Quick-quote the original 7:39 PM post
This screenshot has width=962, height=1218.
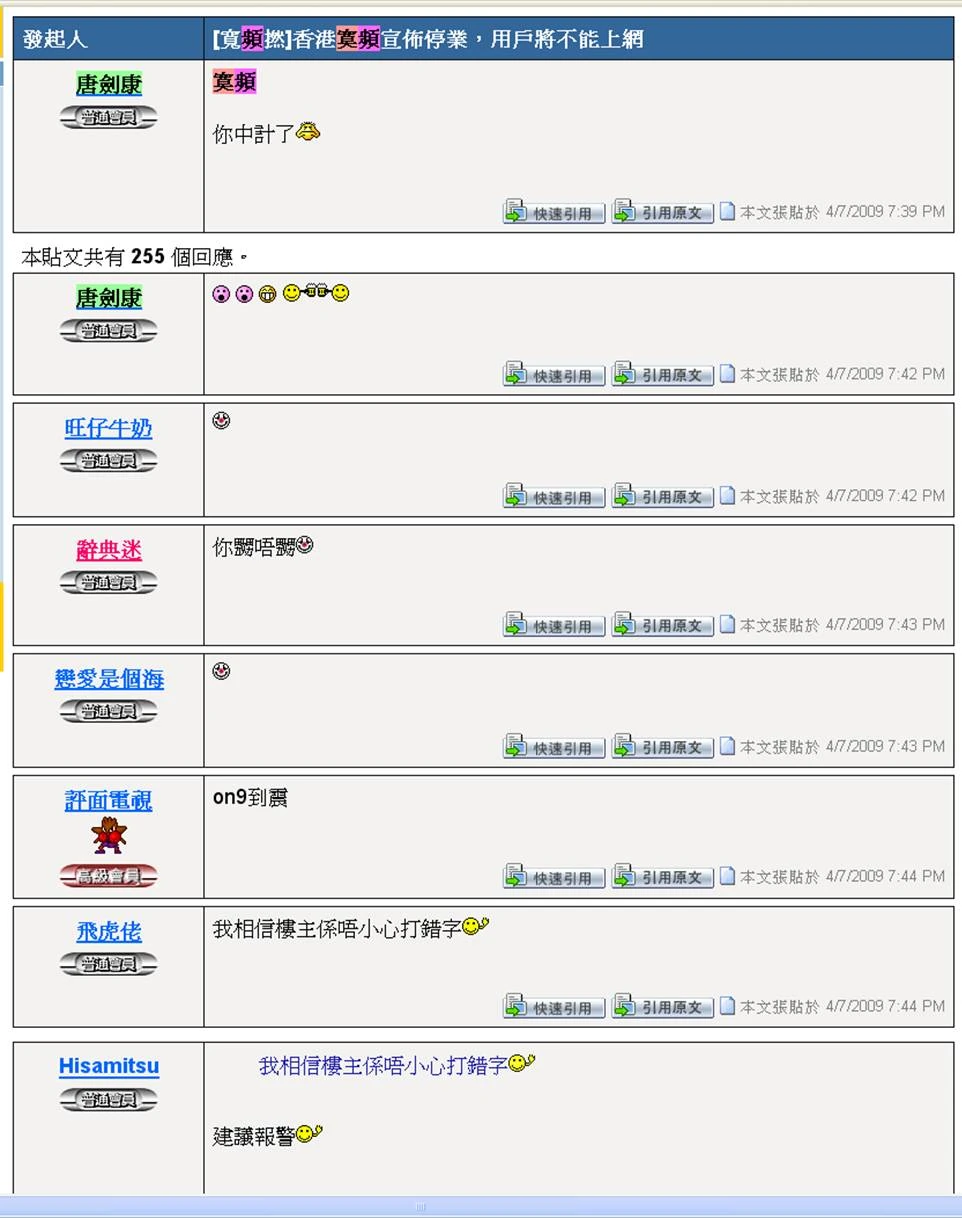pyautogui.click(x=554, y=212)
